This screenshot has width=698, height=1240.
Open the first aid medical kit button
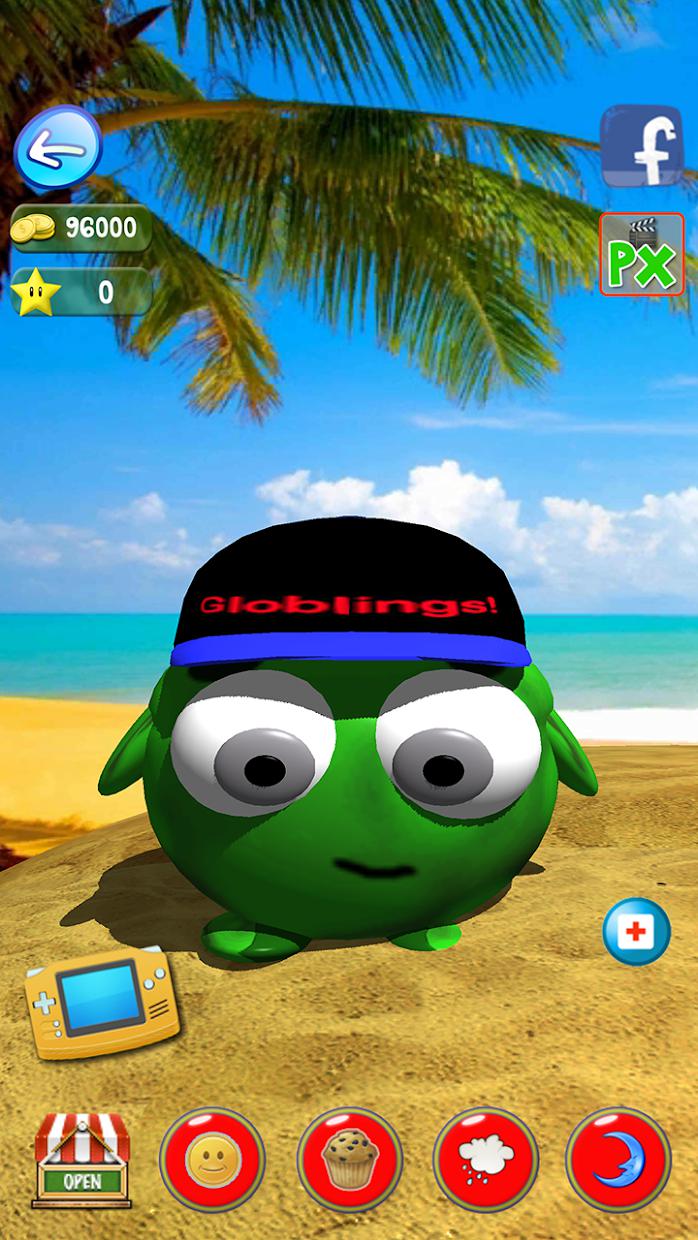point(636,931)
